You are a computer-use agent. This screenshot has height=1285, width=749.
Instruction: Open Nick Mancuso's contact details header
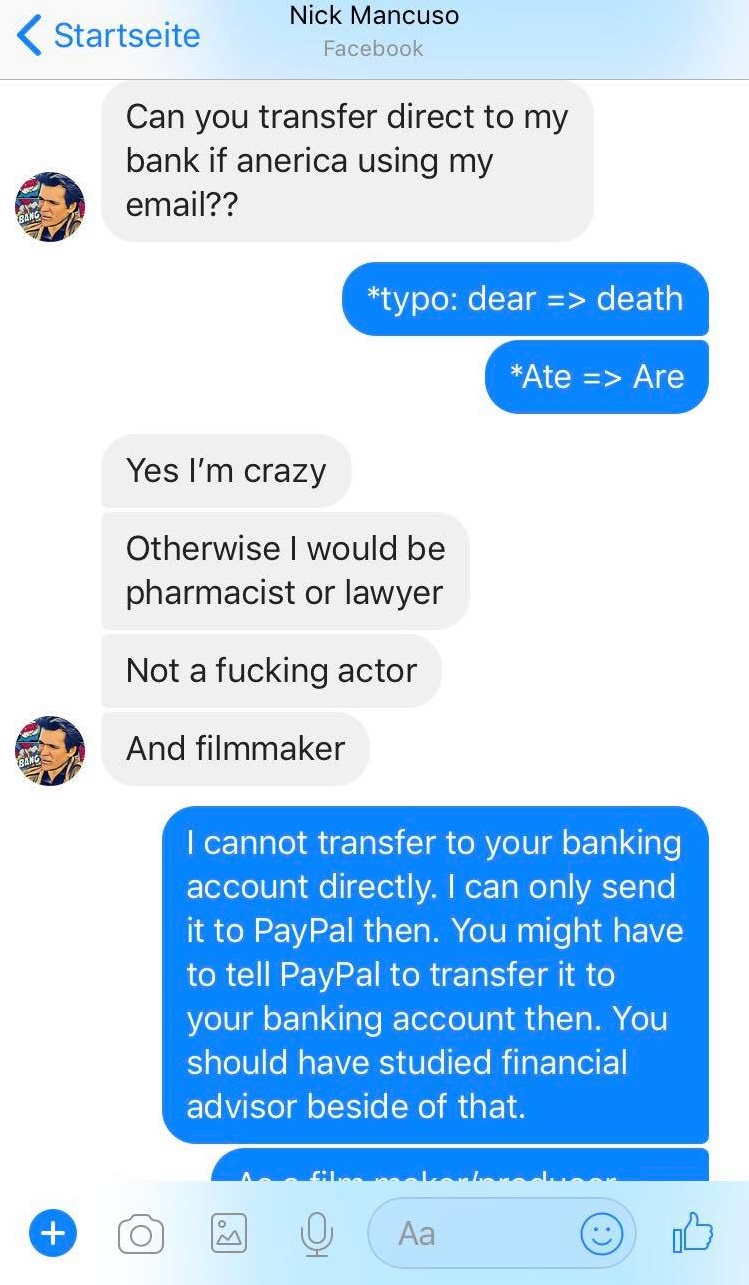pos(373,31)
